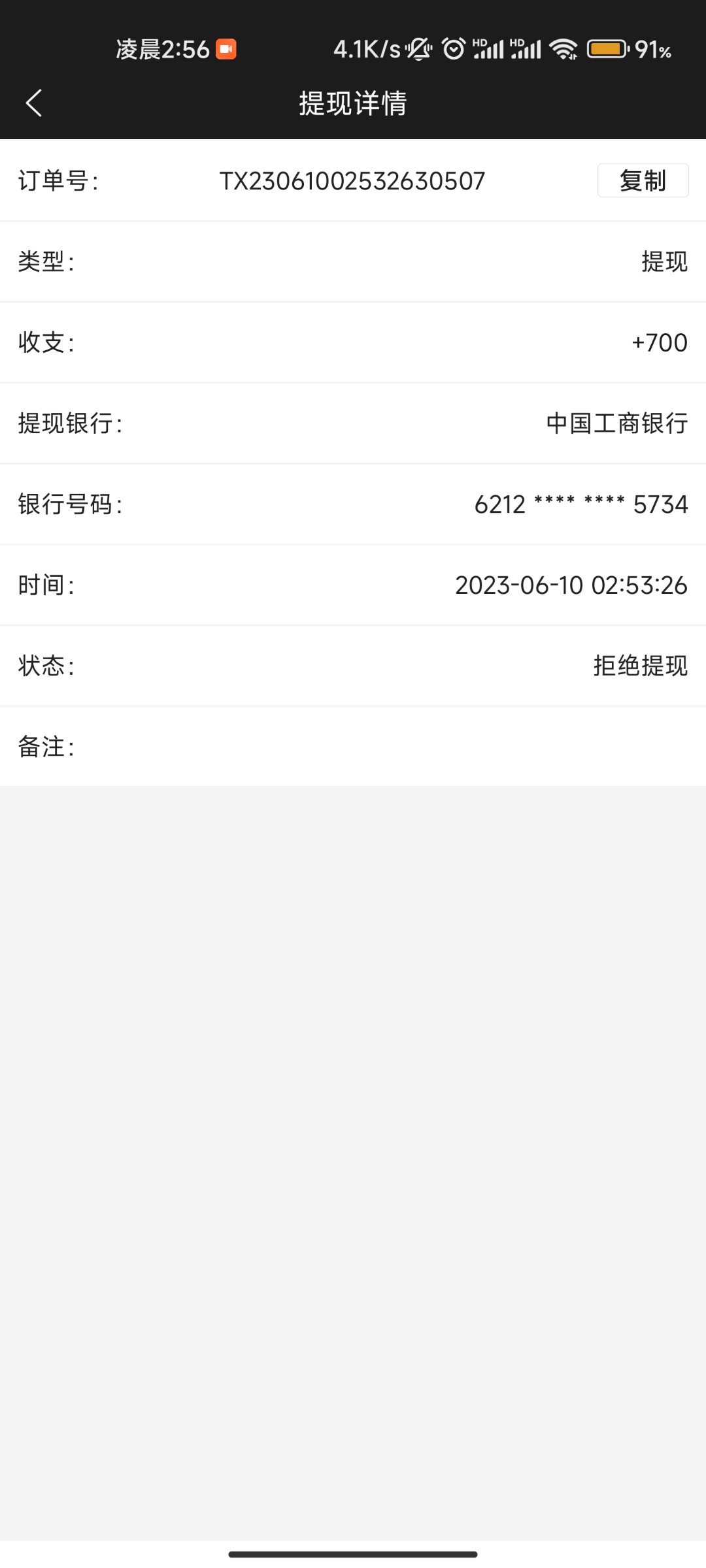Tap the empty 备注 remarks row

(x=353, y=747)
